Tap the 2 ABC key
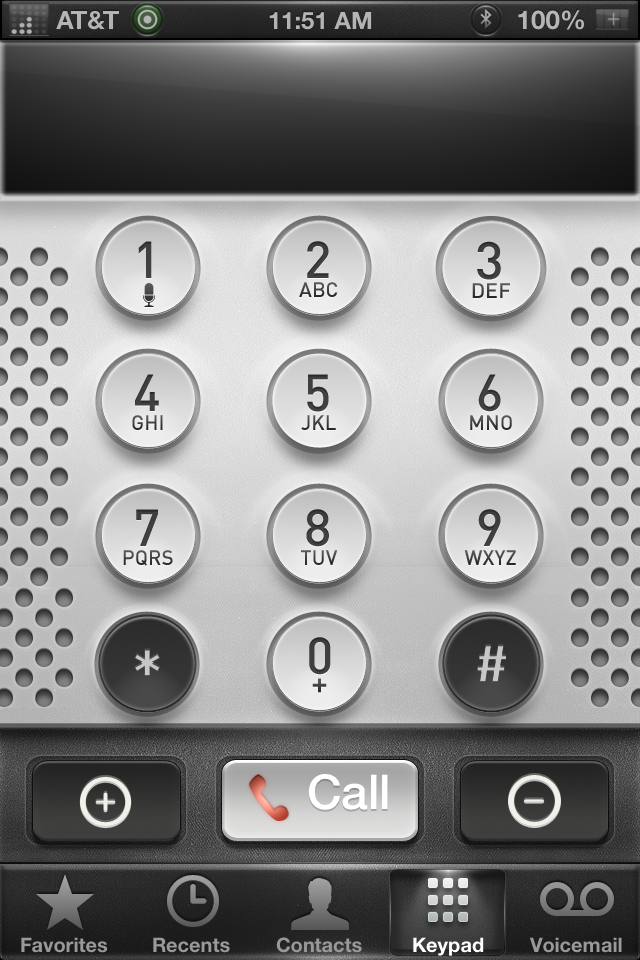The image size is (640, 960). click(x=319, y=268)
